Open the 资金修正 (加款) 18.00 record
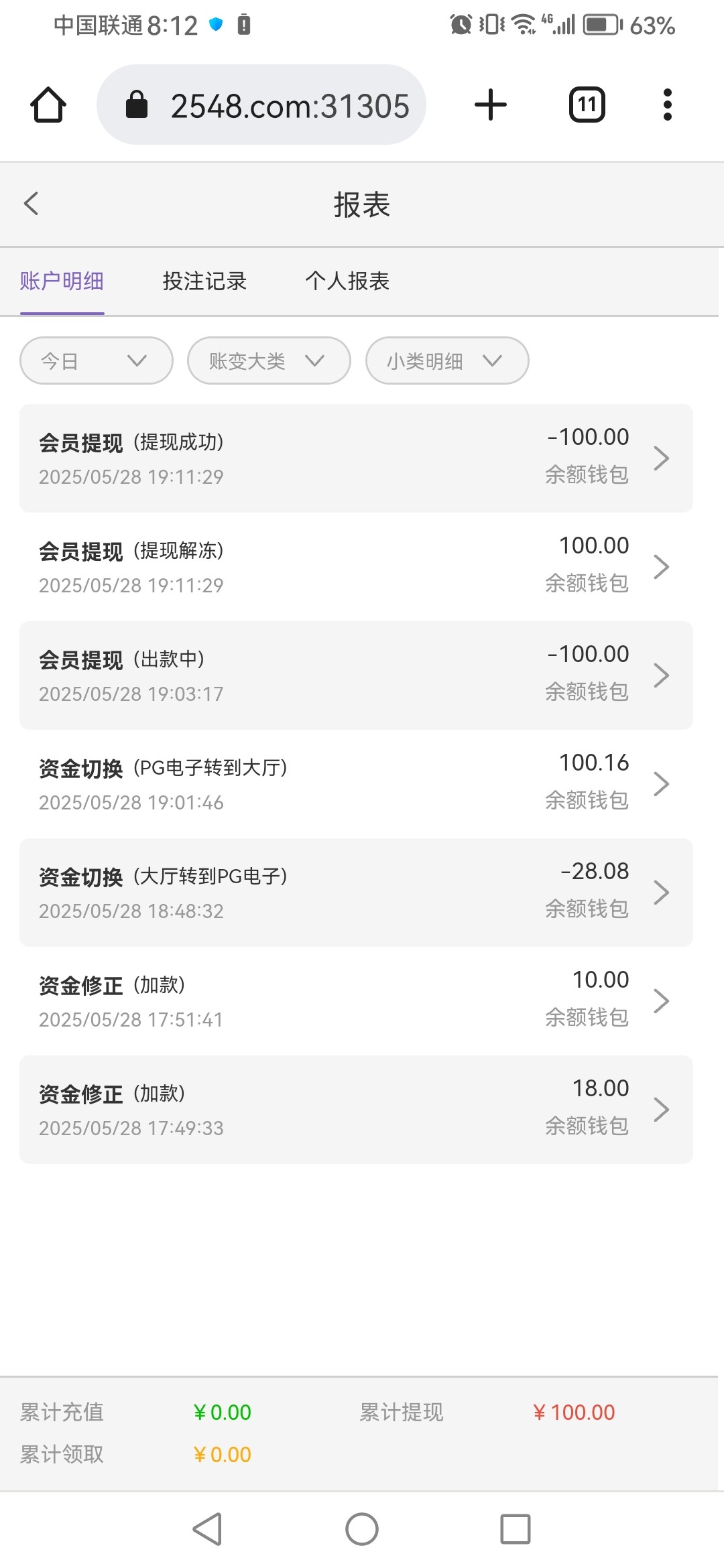This screenshot has width=724, height=1568. click(x=356, y=1110)
